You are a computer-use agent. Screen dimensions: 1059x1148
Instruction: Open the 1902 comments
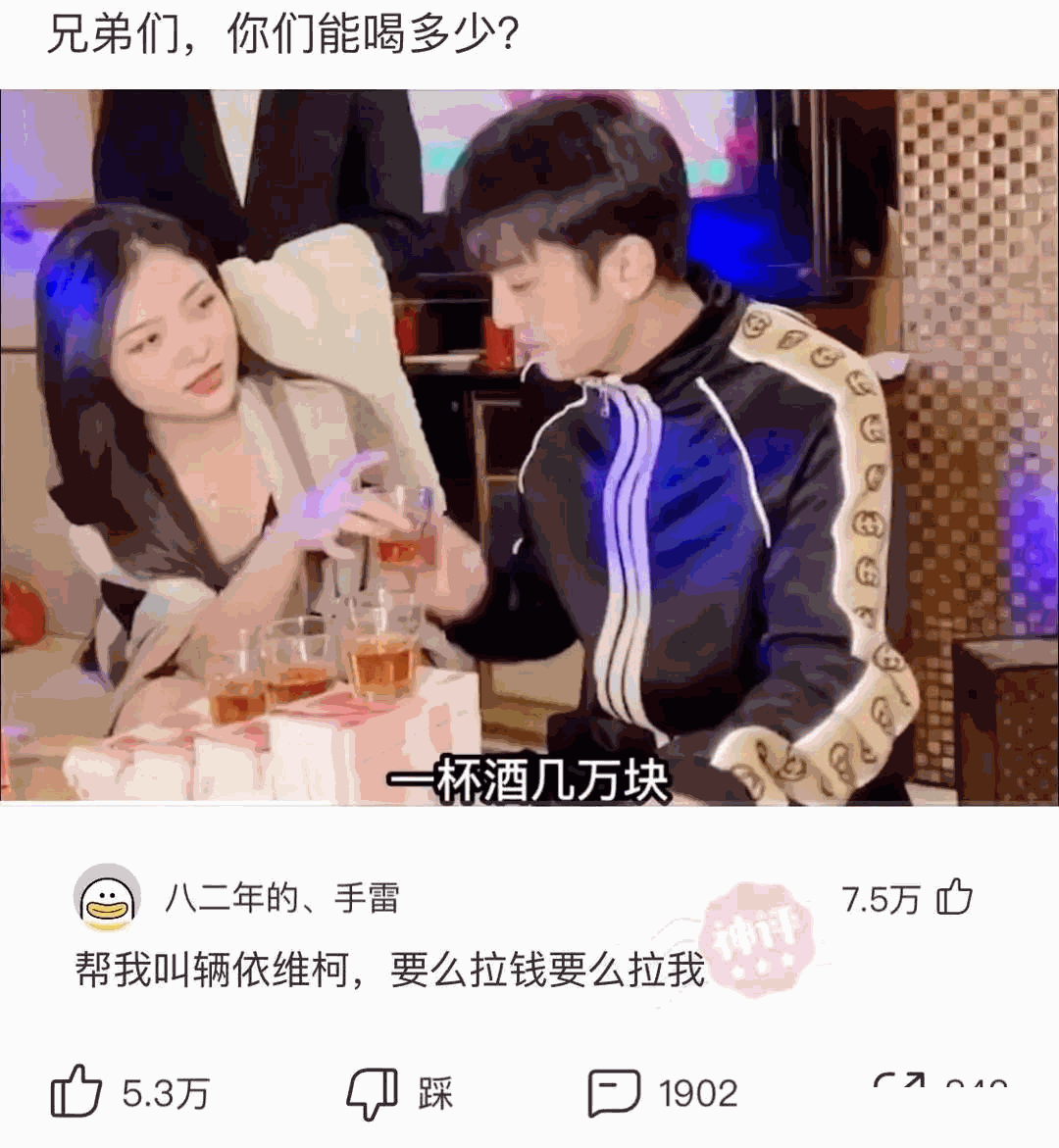(614, 1092)
